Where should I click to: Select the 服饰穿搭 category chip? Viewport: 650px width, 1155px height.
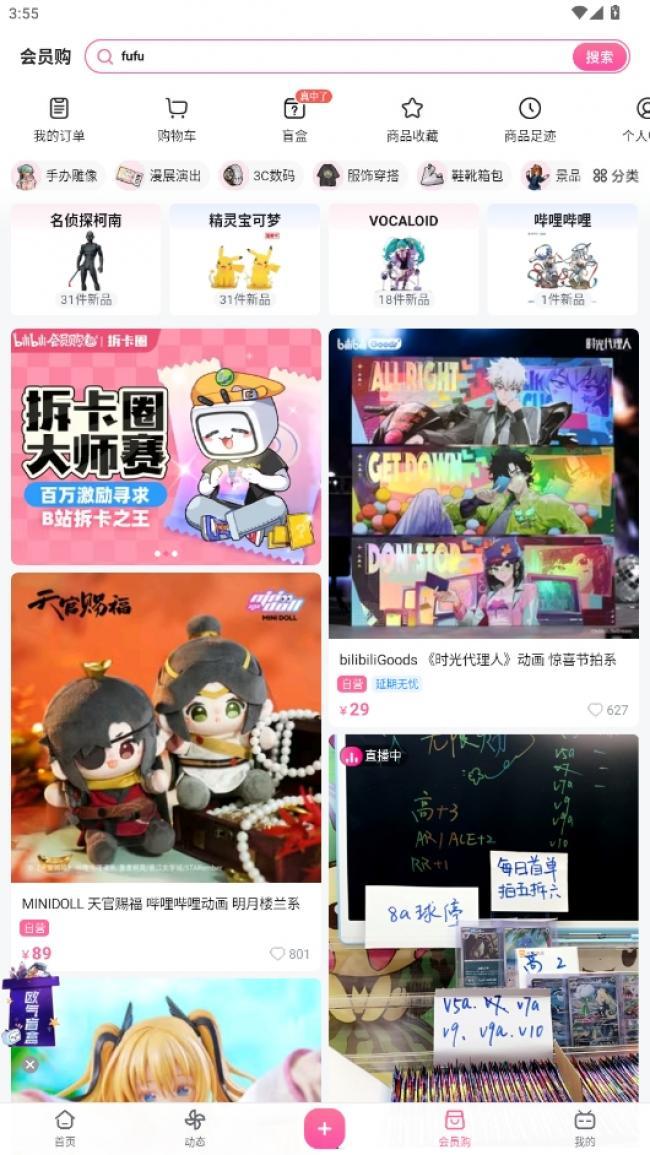pyautogui.click(x=360, y=176)
